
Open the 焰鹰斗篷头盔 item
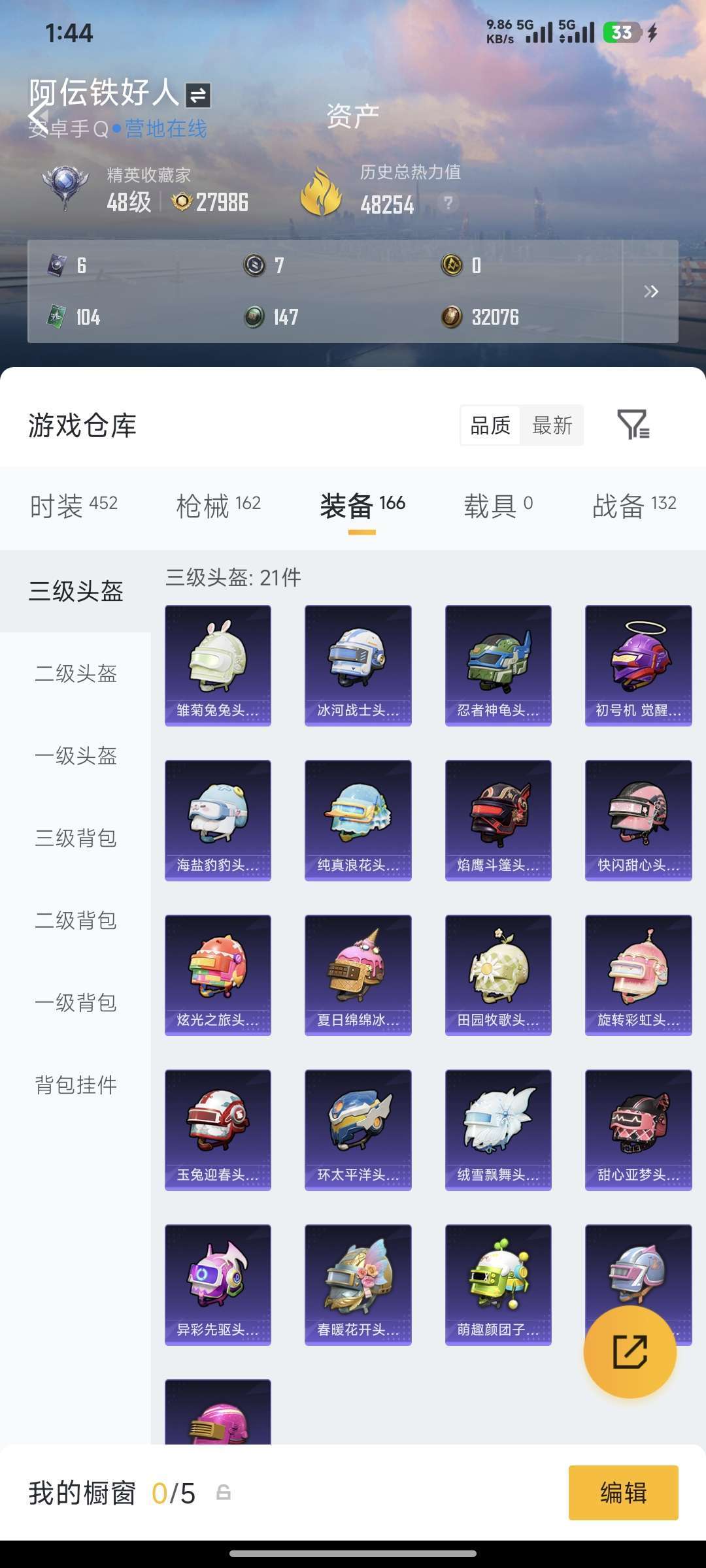point(498,820)
